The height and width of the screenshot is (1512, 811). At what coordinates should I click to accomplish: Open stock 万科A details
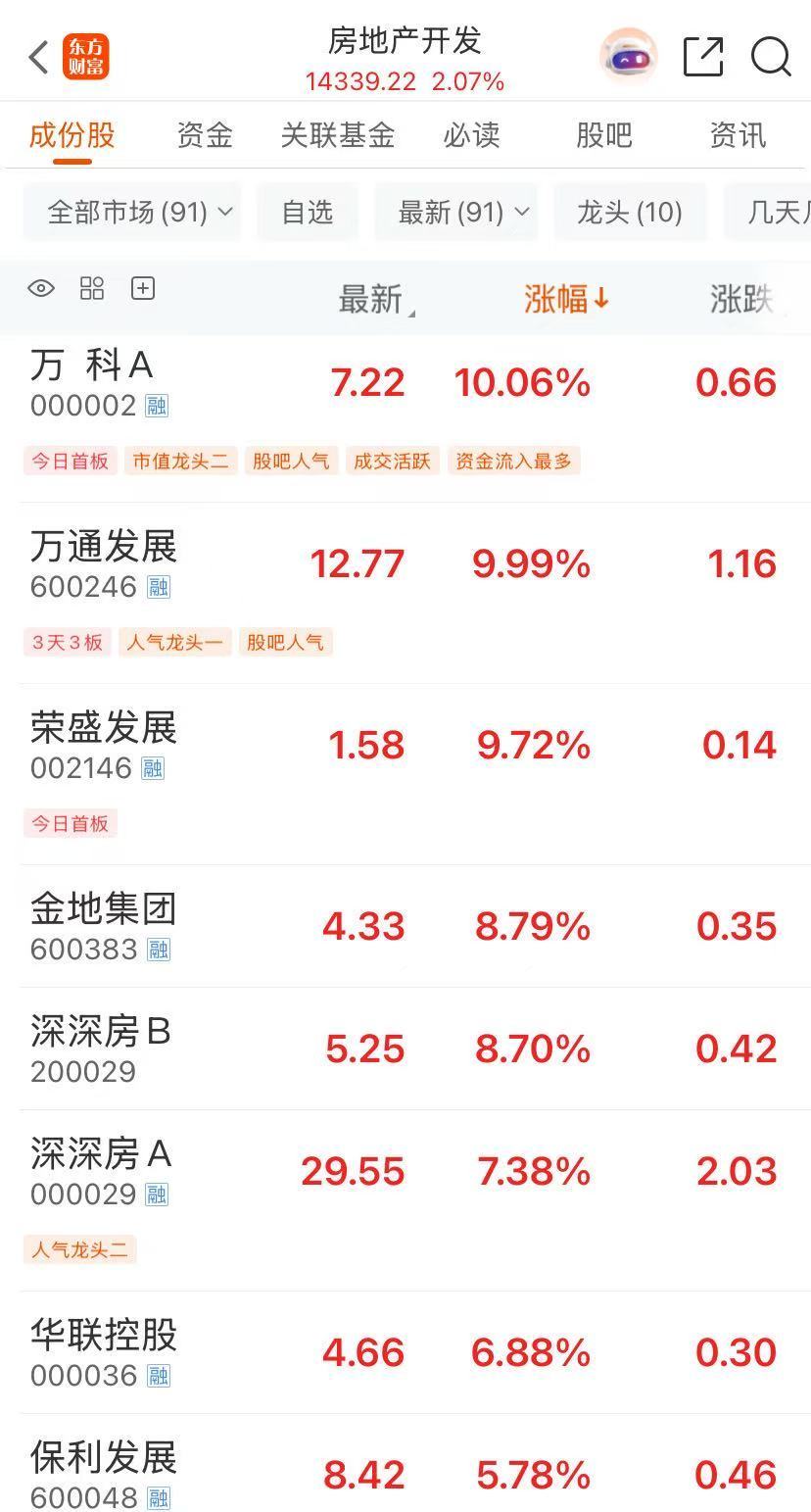click(405, 412)
